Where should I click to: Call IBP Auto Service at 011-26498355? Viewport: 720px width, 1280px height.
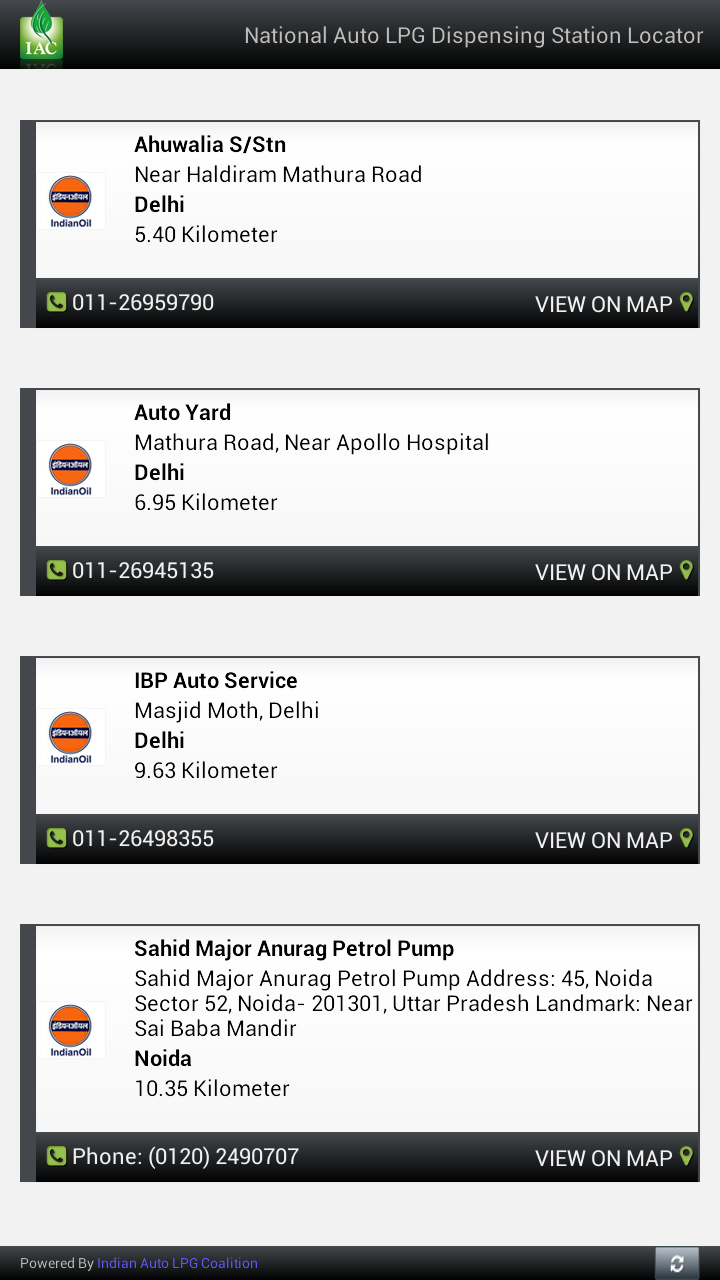click(x=131, y=839)
